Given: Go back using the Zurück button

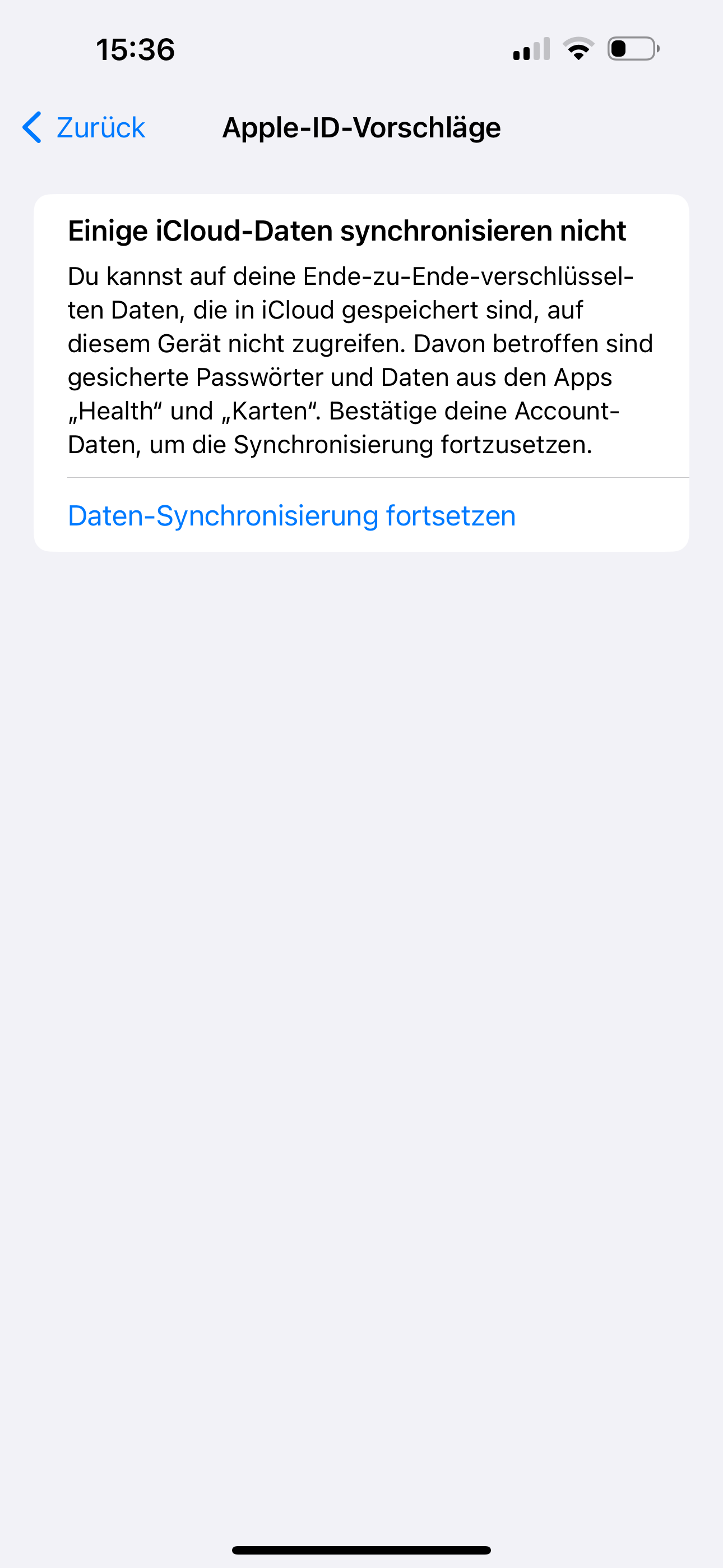Looking at the screenshot, I should click(84, 128).
